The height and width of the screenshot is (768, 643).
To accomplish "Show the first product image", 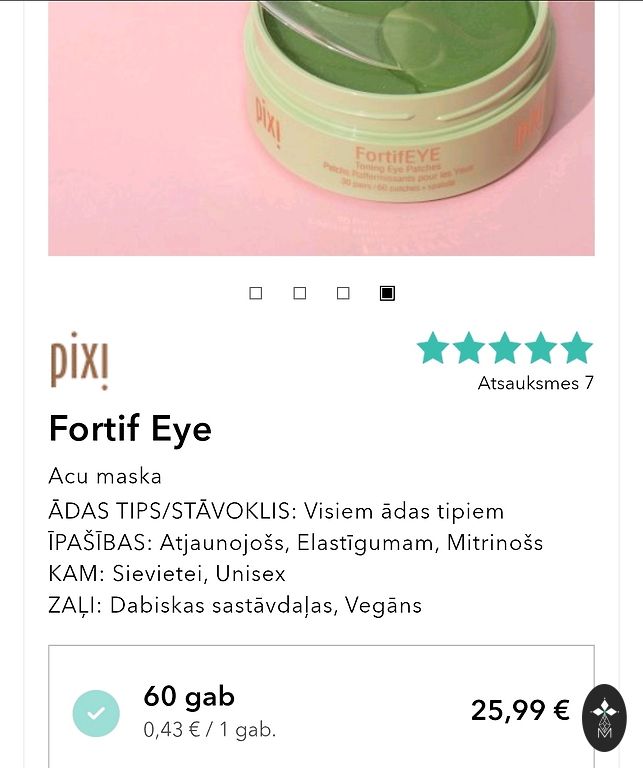I will 256,293.
